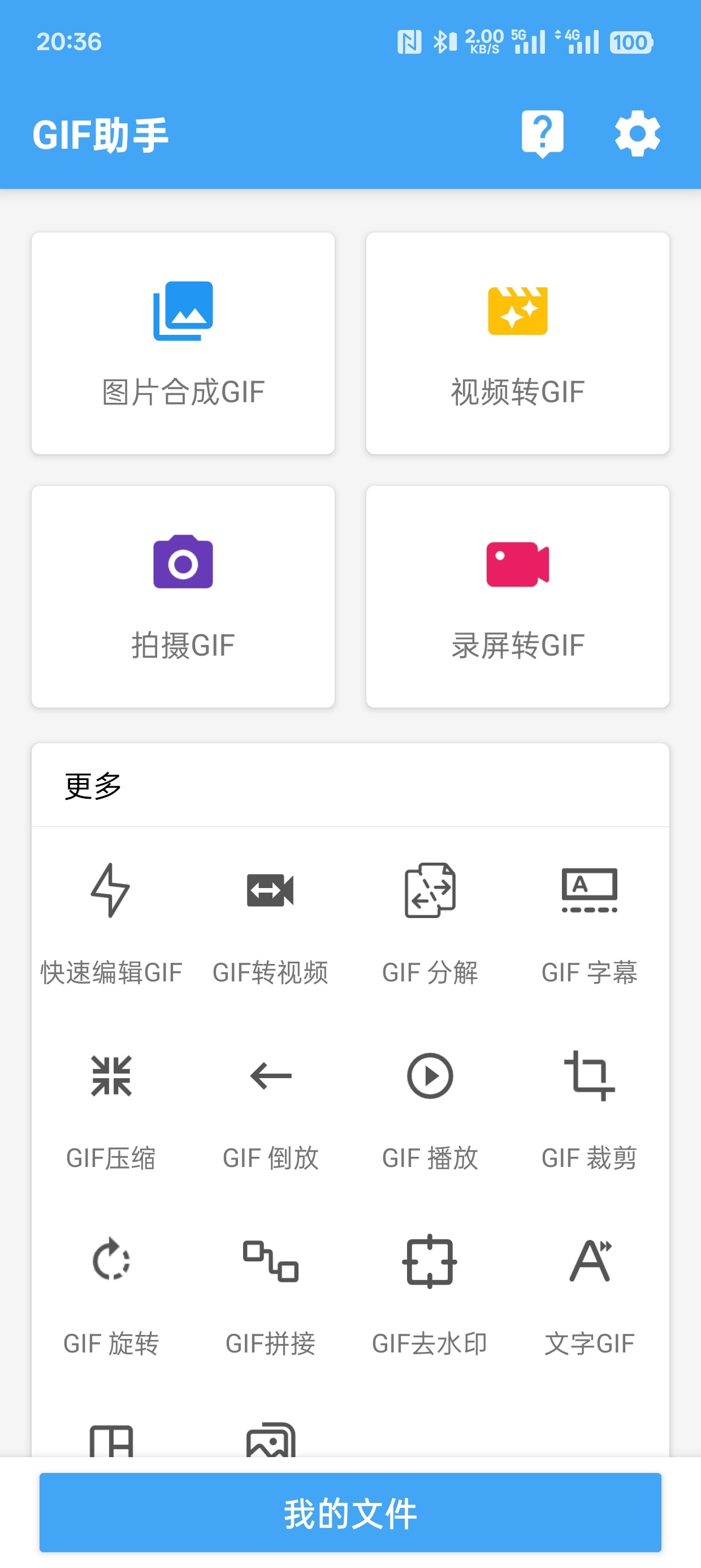Open 快速编辑GIF tool
Screen dimensions: 701x1568
(x=111, y=923)
